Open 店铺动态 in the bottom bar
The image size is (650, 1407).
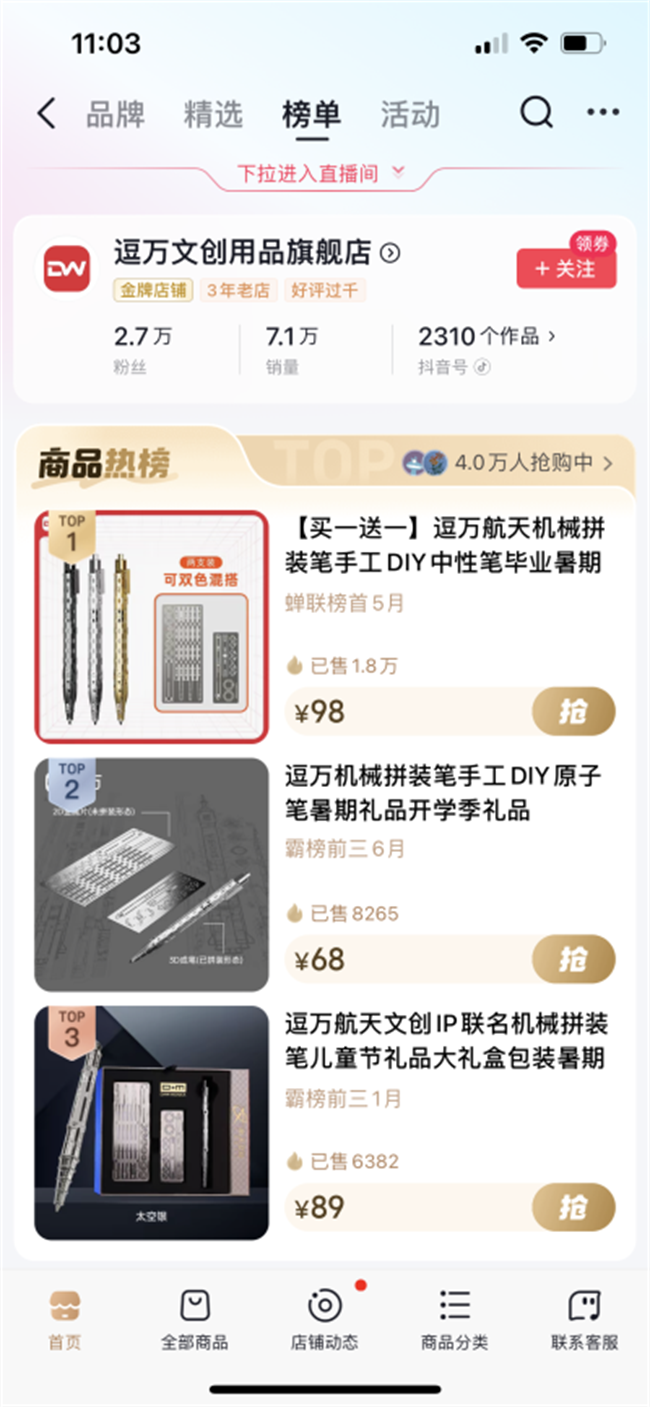tap(325, 1320)
